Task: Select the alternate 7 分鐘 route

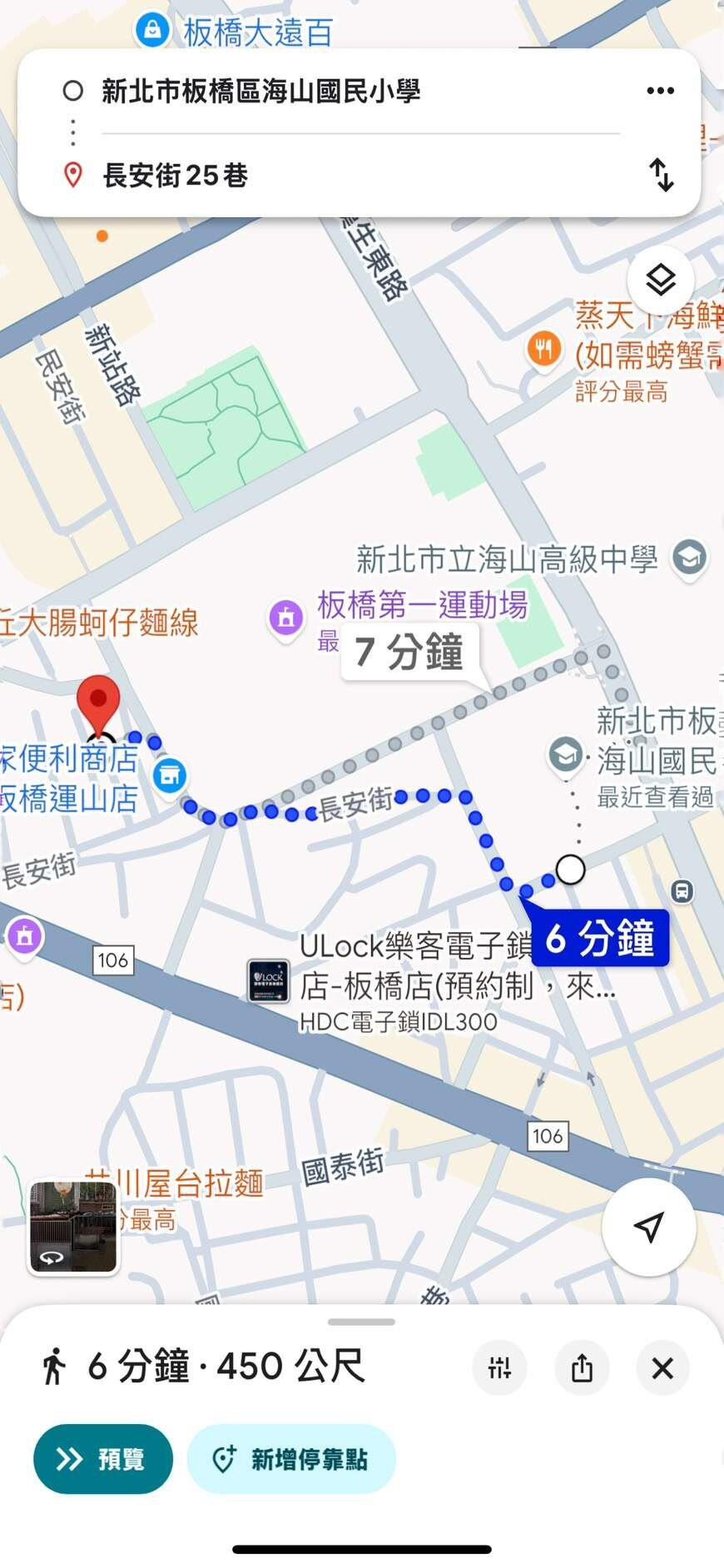Action: [409, 652]
